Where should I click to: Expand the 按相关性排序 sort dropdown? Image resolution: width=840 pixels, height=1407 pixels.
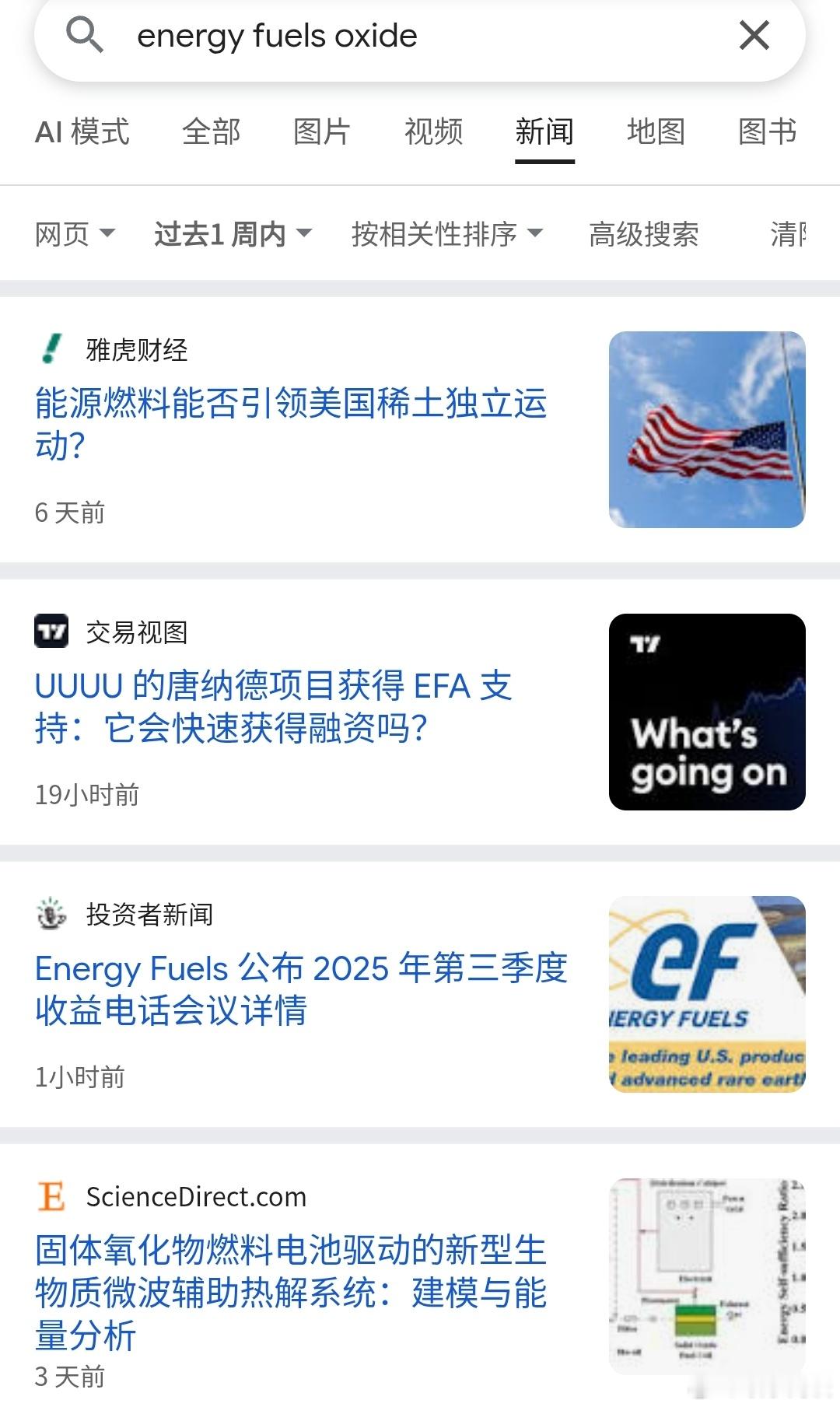[x=446, y=233]
